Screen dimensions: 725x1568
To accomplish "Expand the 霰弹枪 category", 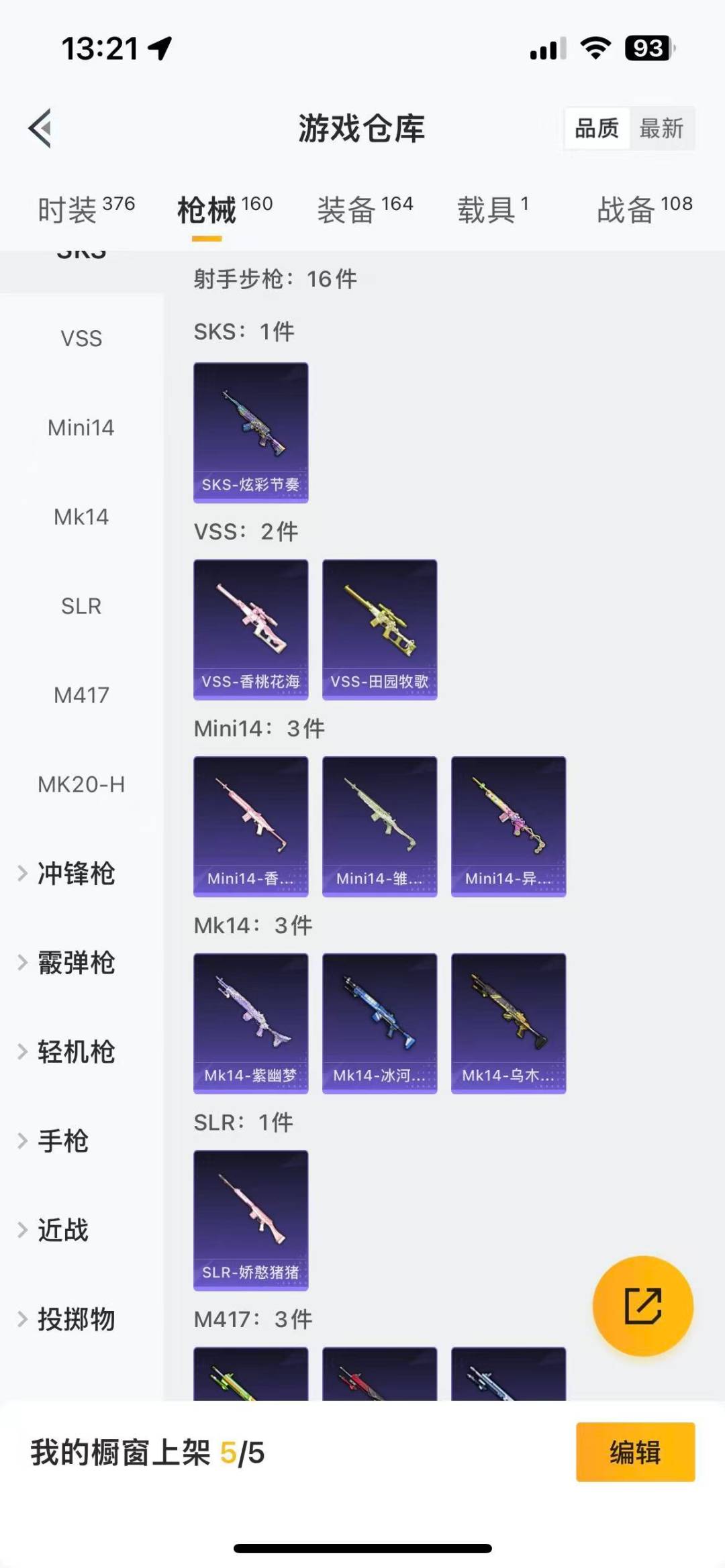I will tap(75, 963).
